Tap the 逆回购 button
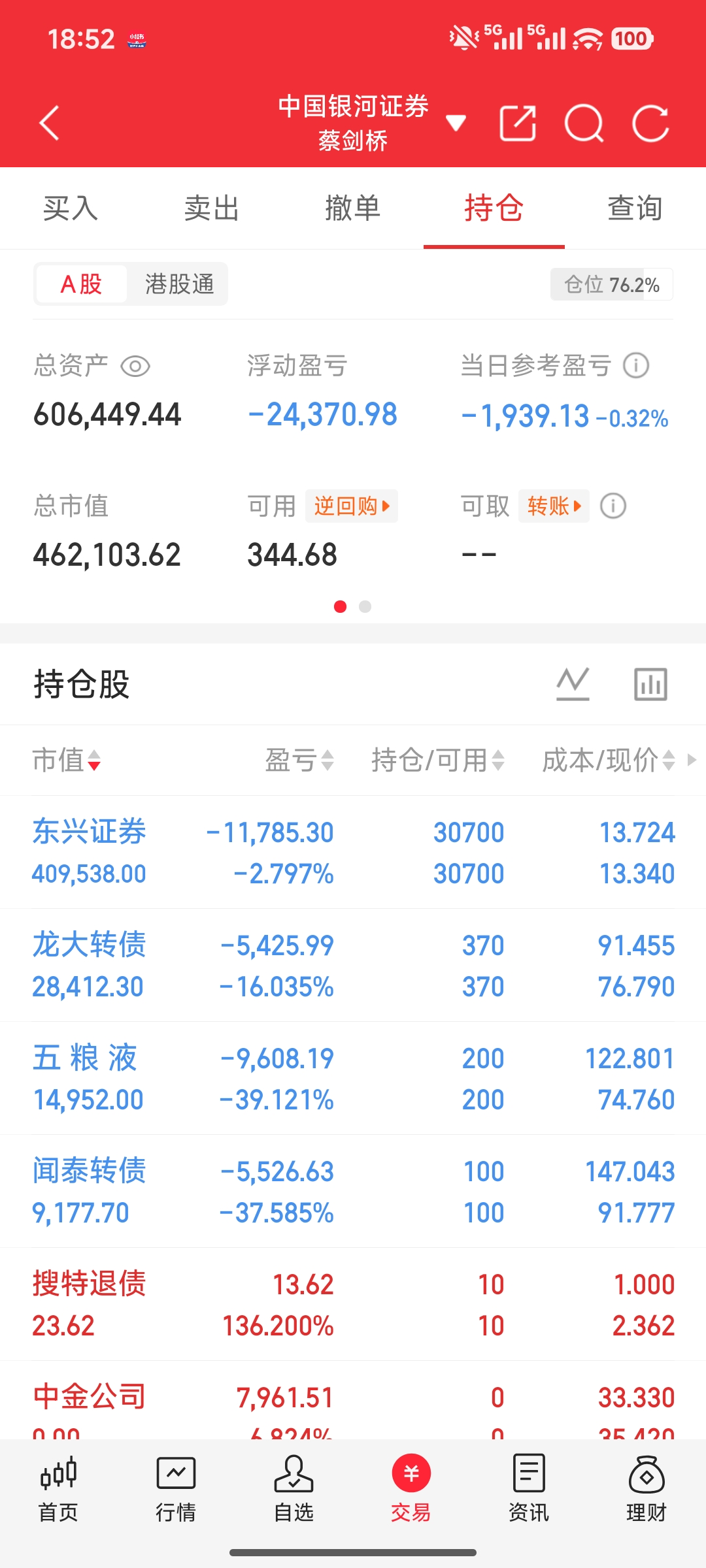Screen dimensions: 706x1568 (352, 506)
